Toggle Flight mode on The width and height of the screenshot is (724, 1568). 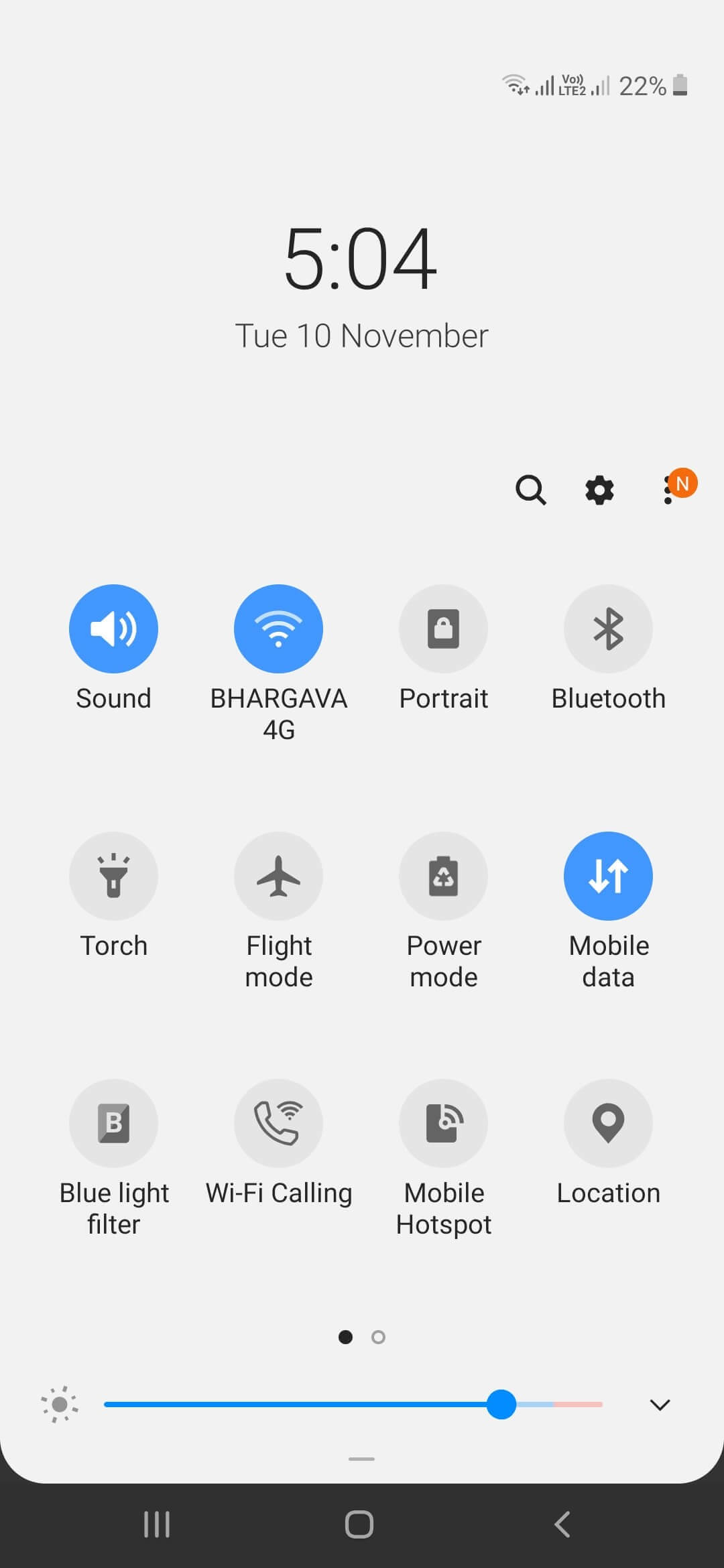coord(278,876)
